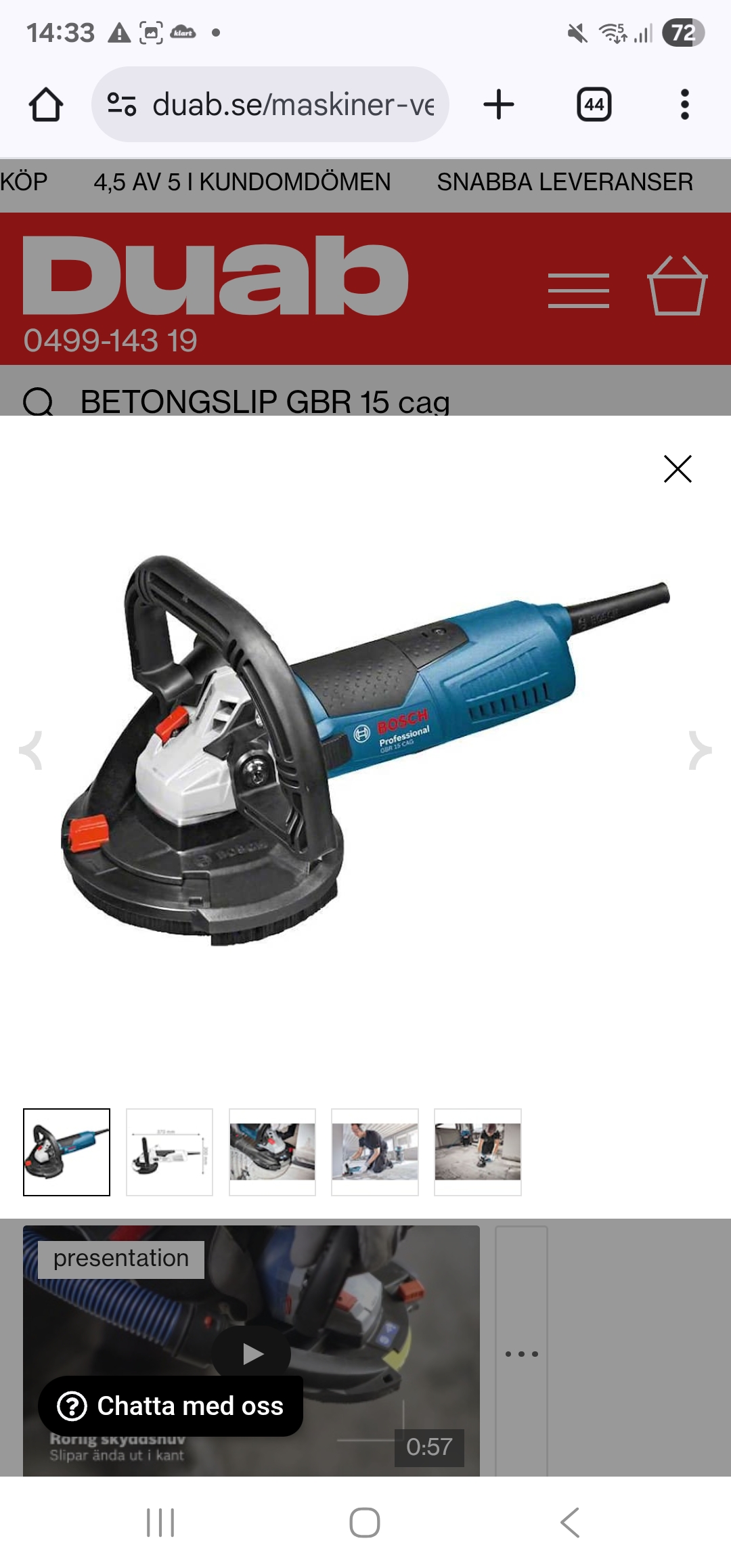Open the browser address bar

pos(291,105)
